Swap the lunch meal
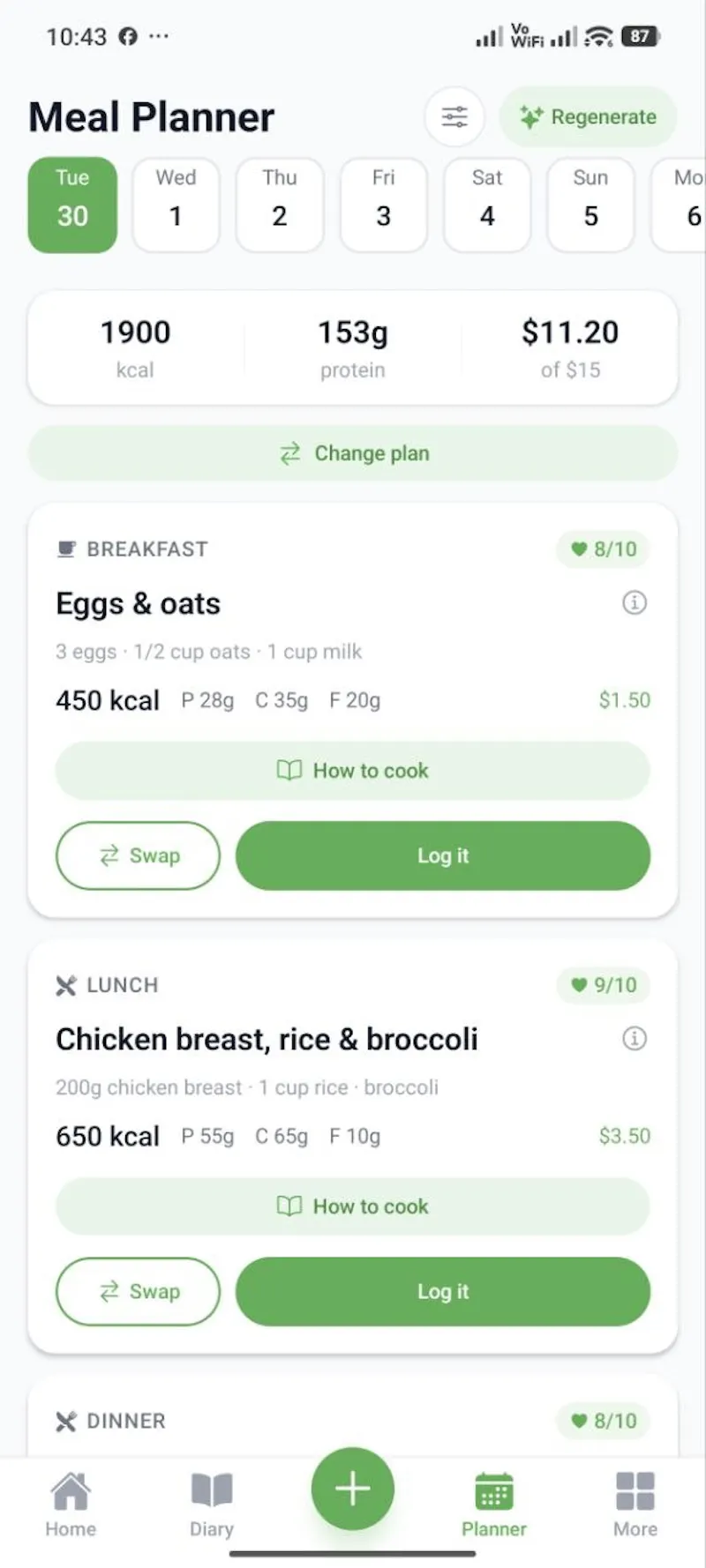The width and height of the screenshot is (706, 1568). [x=138, y=1291]
